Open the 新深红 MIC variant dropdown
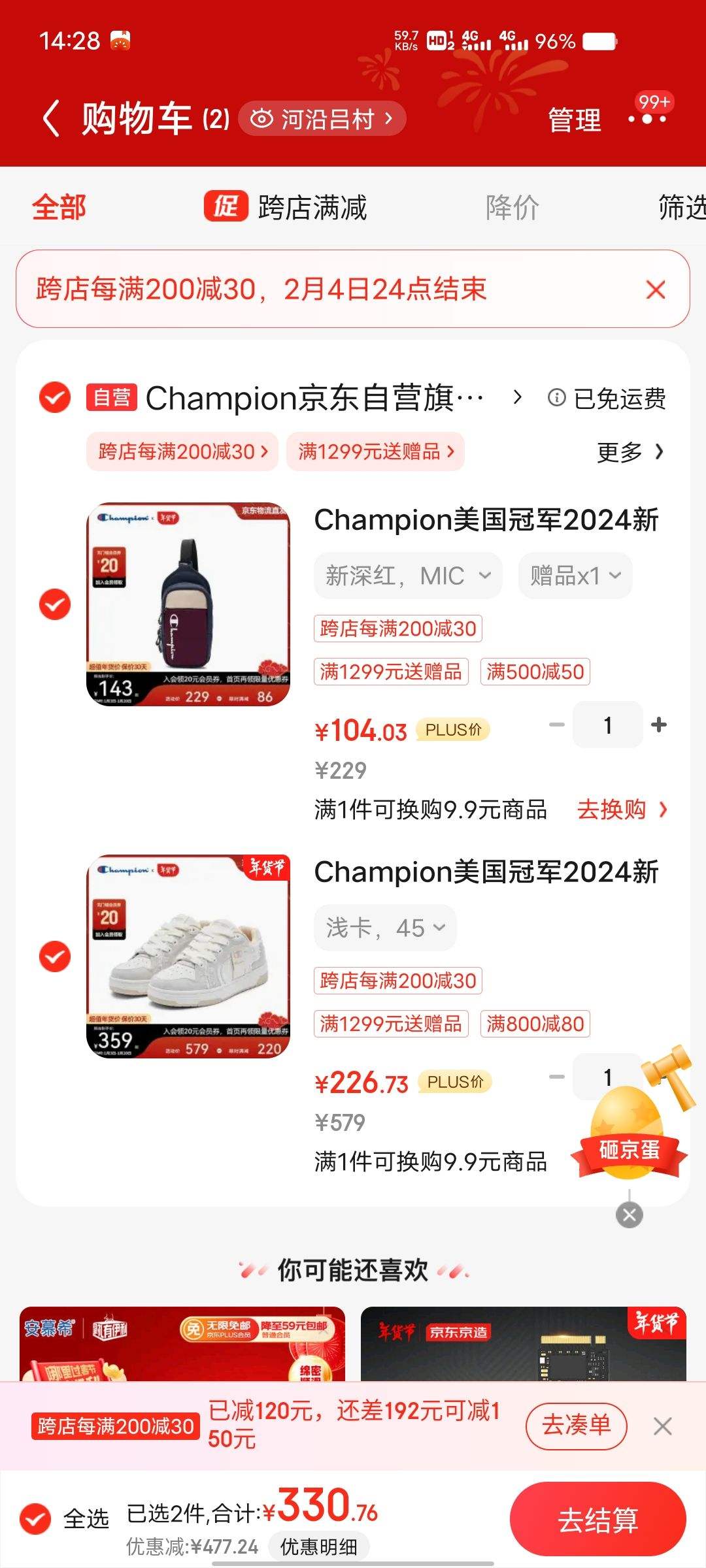Screen dimensions: 706x1568 pyautogui.click(x=407, y=575)
